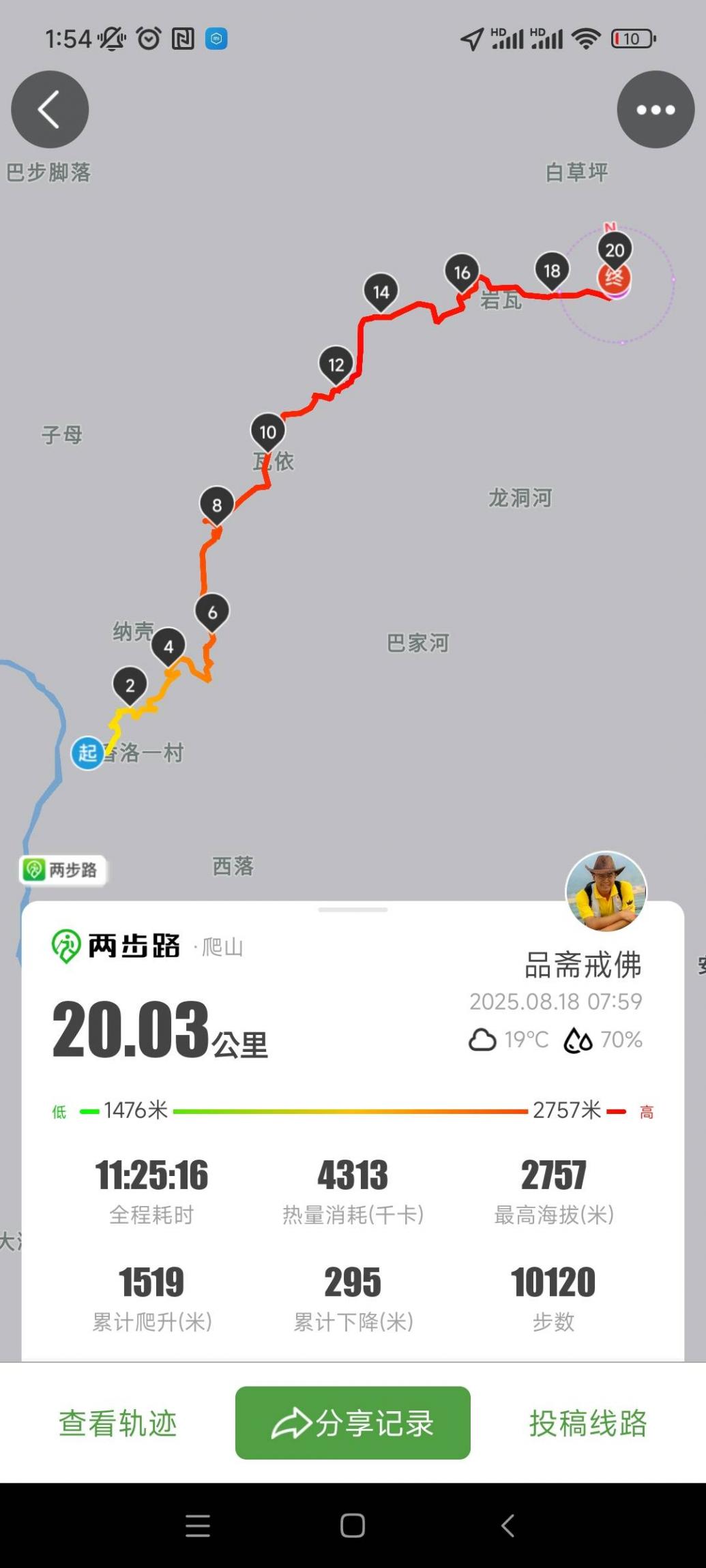The width and height of the screenshot is (706, 1568).
Task: Tap the system home button
Action: (x=353, y=1525)
